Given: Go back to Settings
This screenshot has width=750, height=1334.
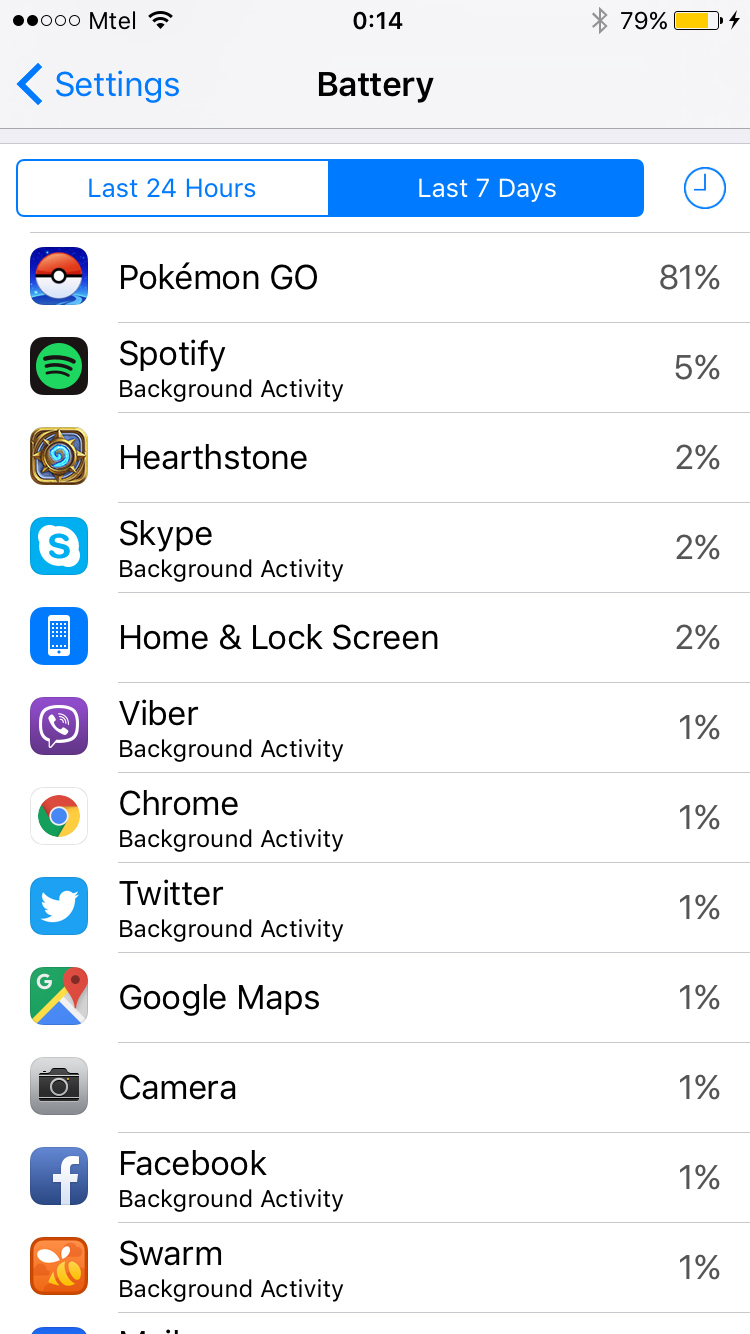Looking at the screenshot, I should pyautogui.click(x=98, y=85).
